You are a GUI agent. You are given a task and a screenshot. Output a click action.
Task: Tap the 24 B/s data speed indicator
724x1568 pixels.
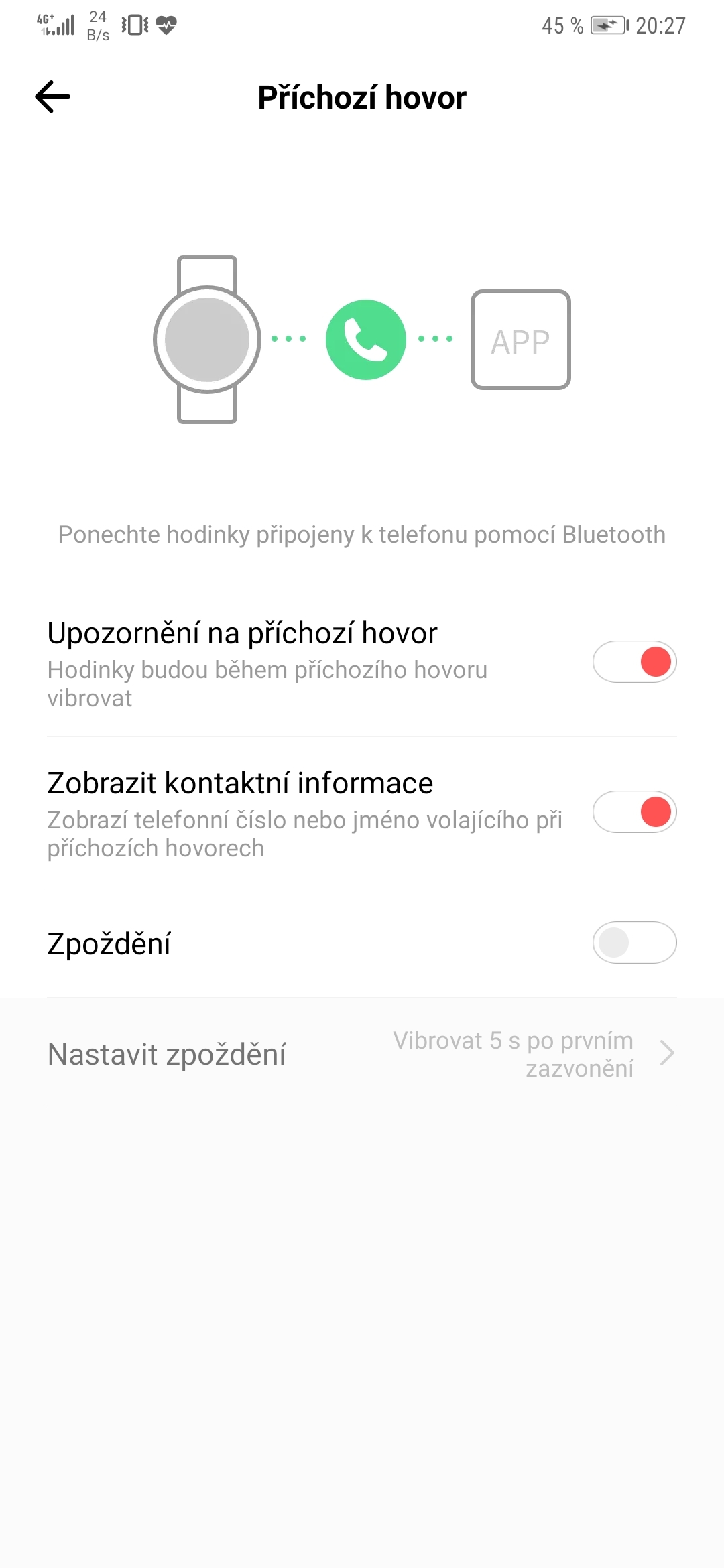coord(97,25)
